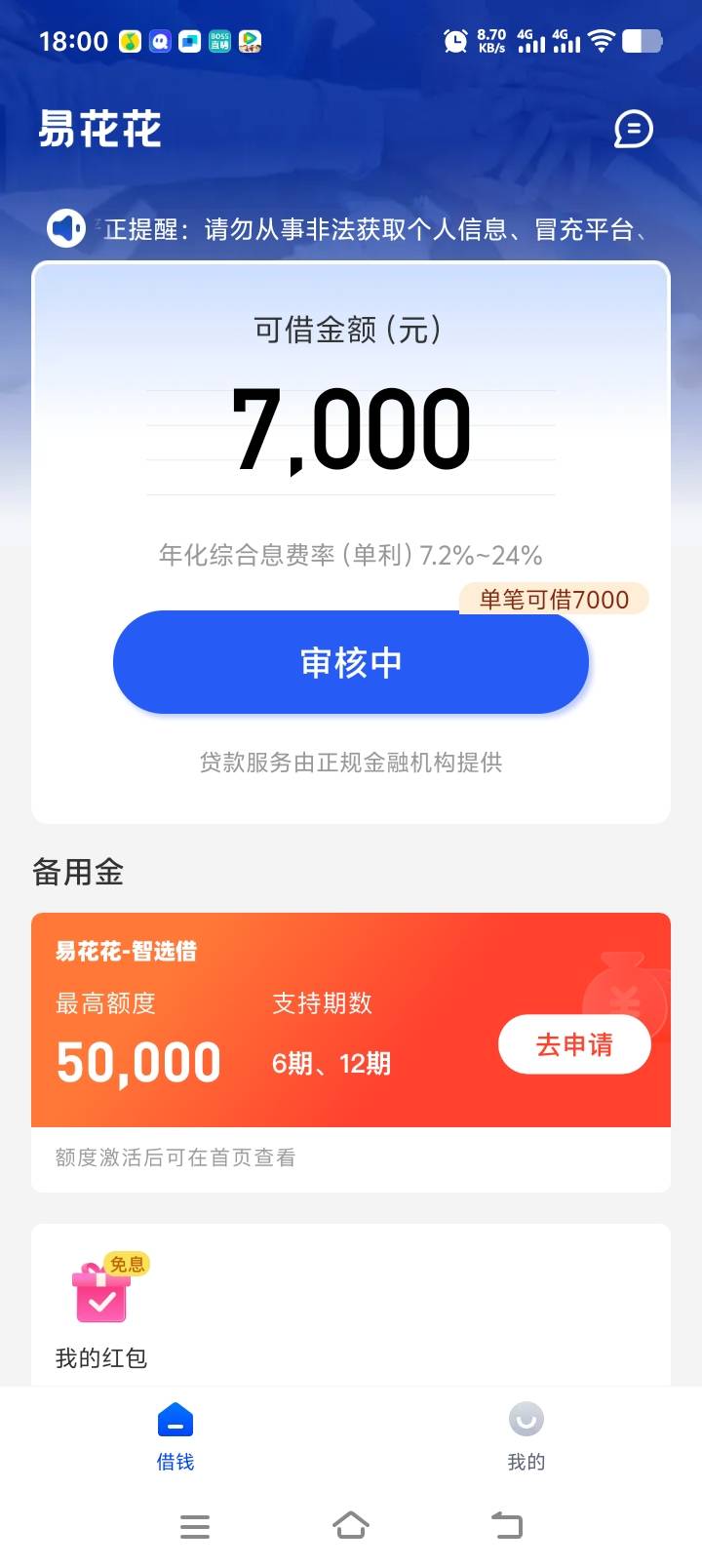The width and height of the screenshot is (702, 1568).
Task: Switch to the 借钱 tab
Action: 175,1435
